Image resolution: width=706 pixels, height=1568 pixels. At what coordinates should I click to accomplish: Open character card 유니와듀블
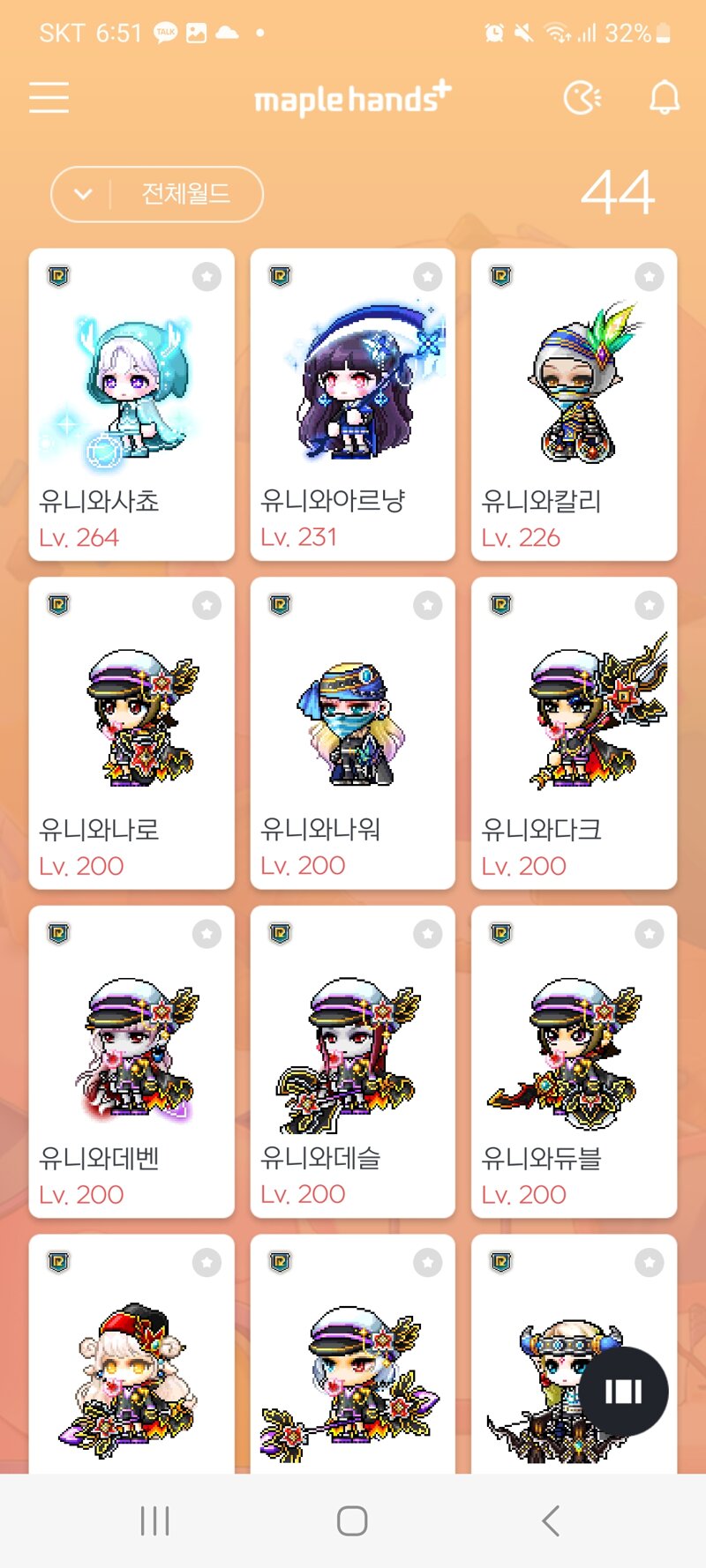(x=574, y=1063)
